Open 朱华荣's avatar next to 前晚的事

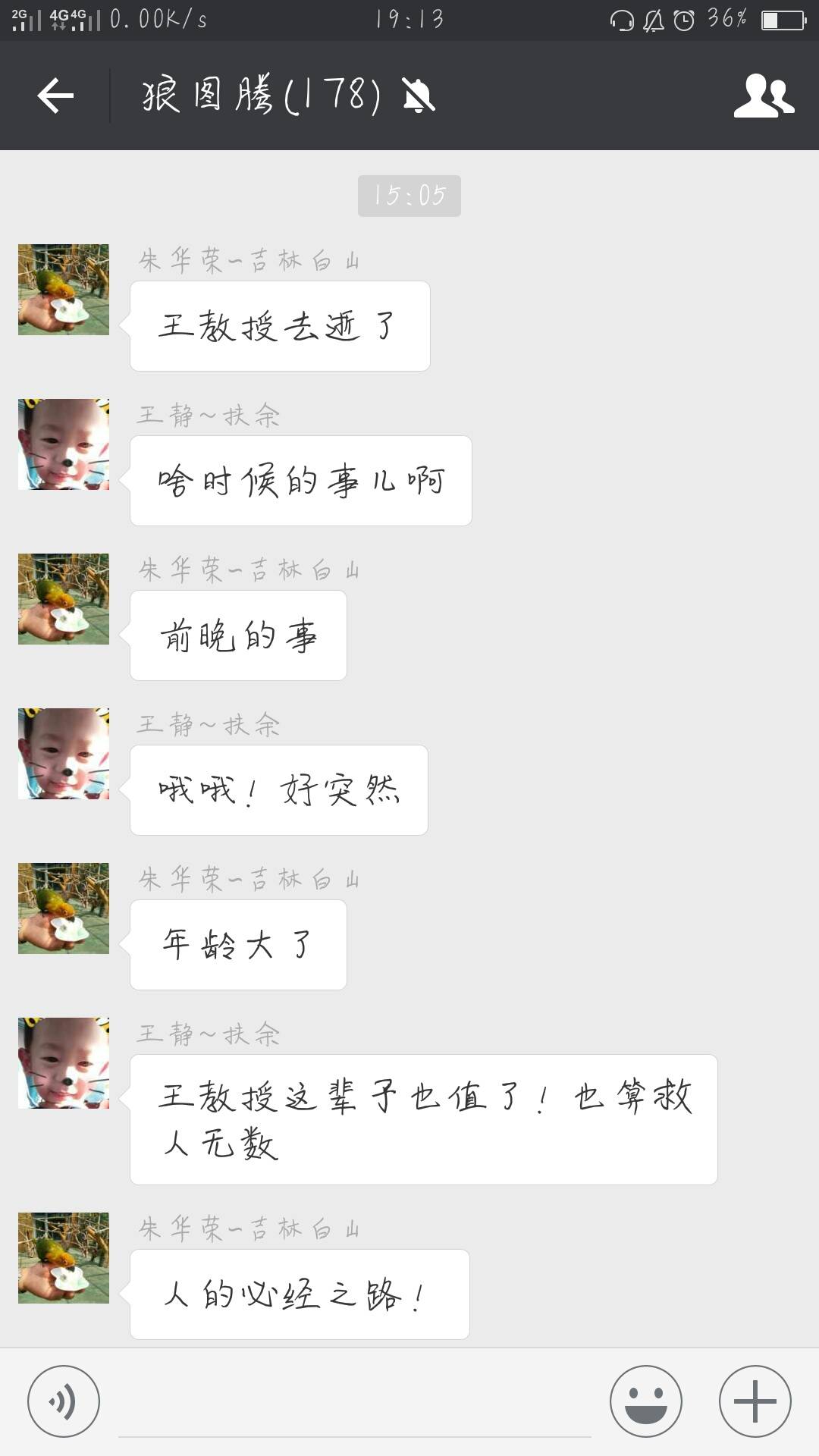[64, 599]
